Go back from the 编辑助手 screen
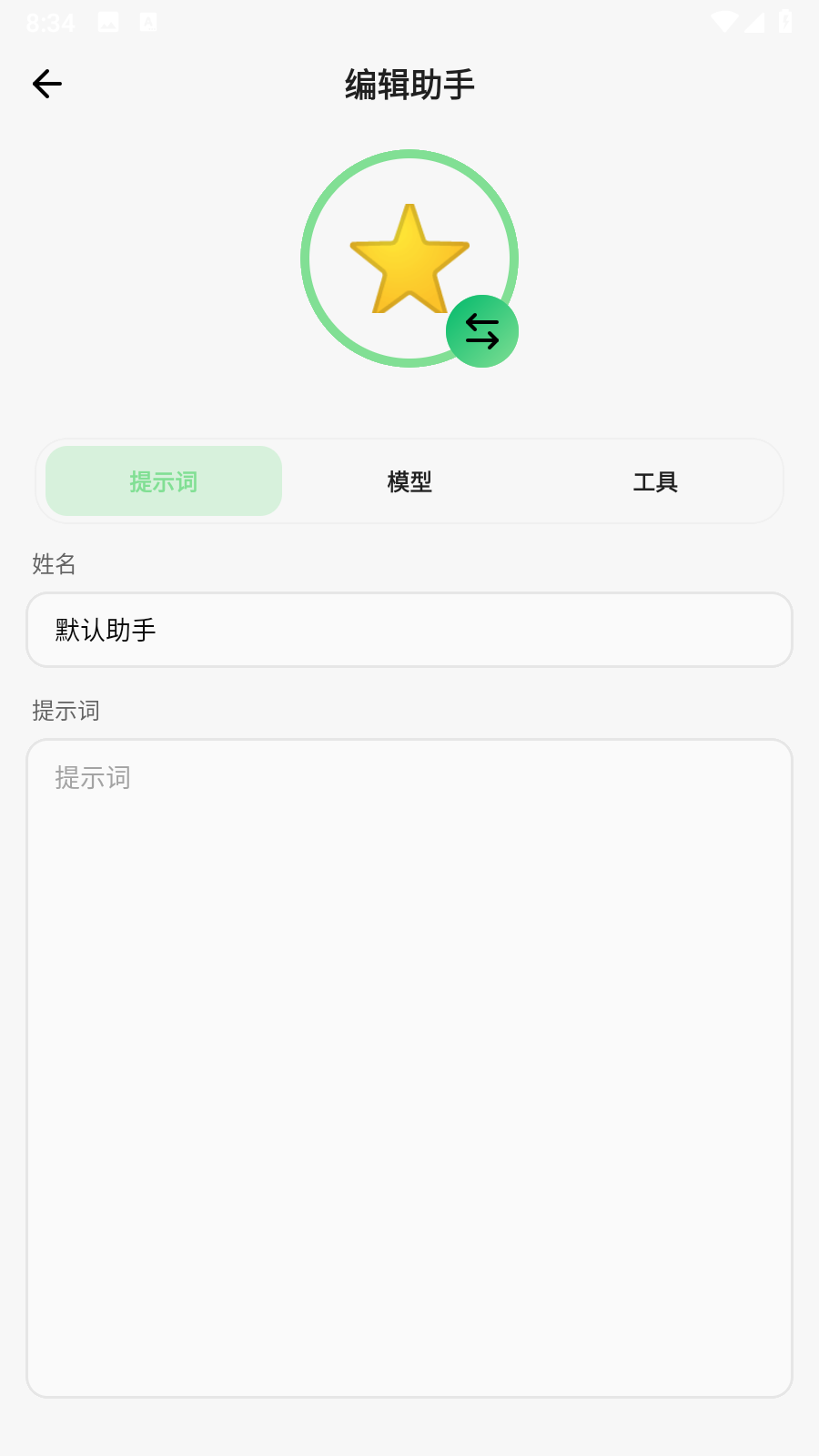Image resolution: width=819 pixels, height=1456 pixels. tap(47, 84)
